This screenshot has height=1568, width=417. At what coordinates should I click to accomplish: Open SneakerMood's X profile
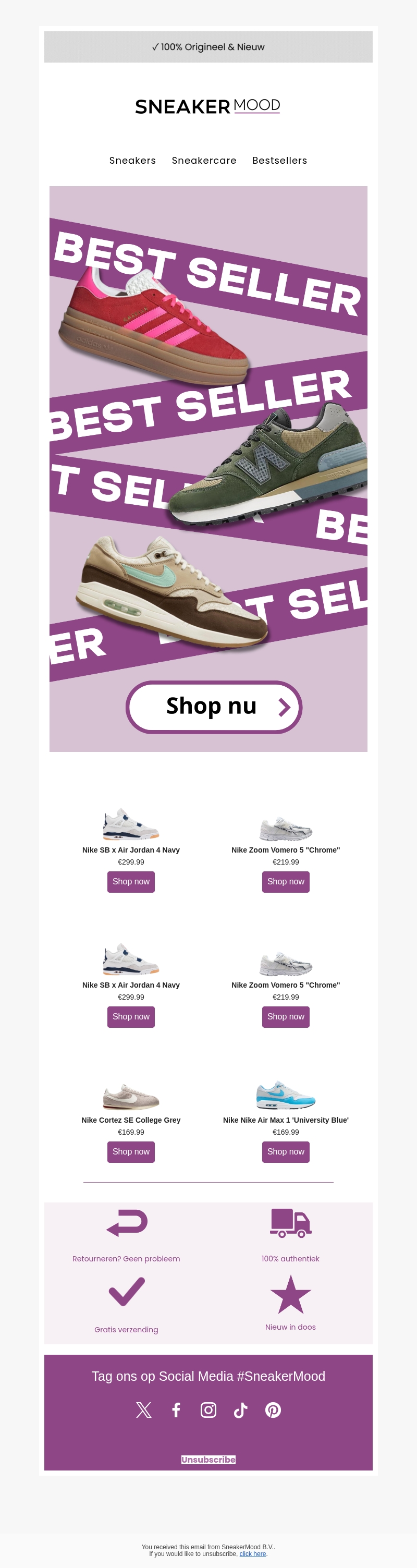[x=144, y=1409]
